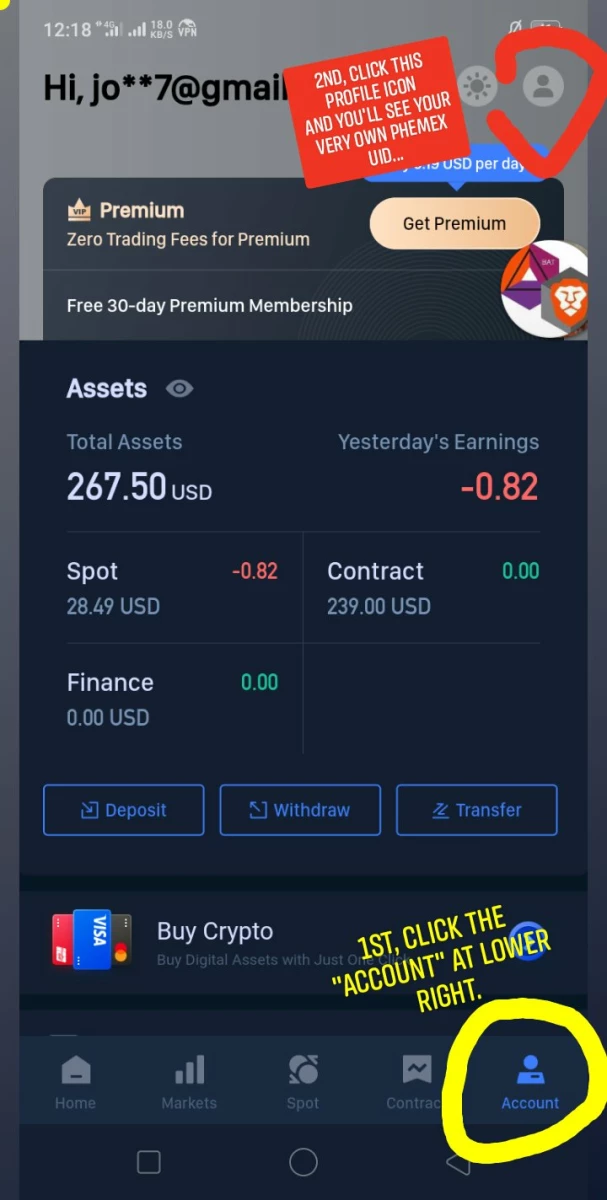607x1200 pixels.
Task: Toggle the light theme sun icon
Action: (478, 86)
